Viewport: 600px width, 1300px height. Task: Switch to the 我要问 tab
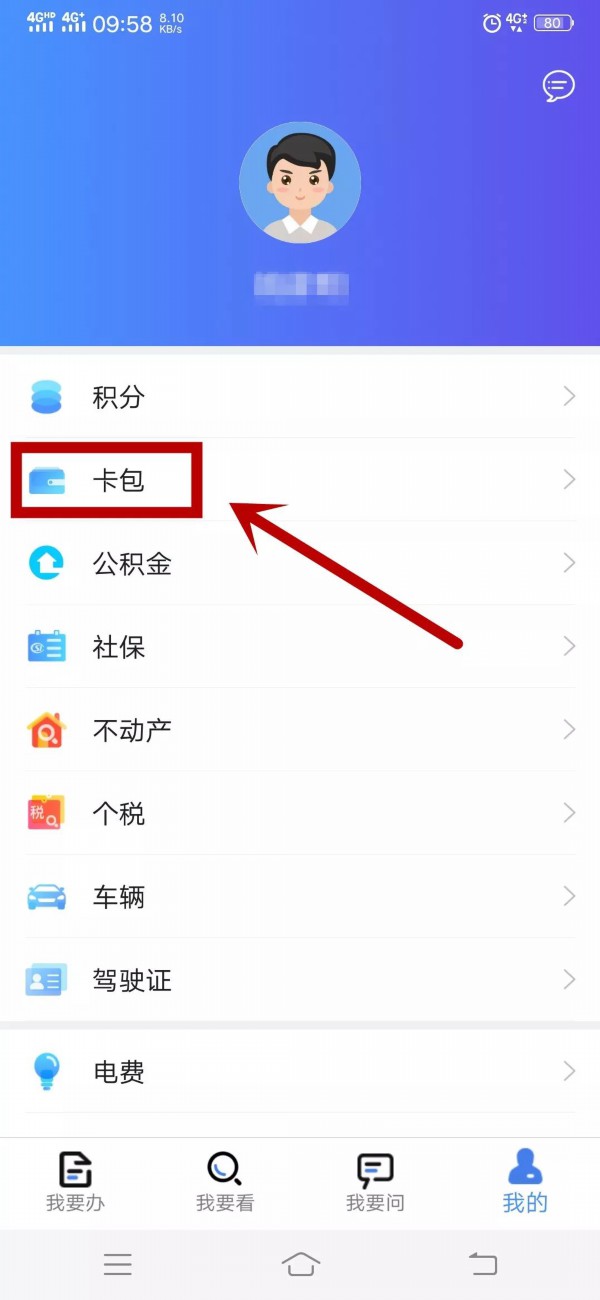(375, 1182)
